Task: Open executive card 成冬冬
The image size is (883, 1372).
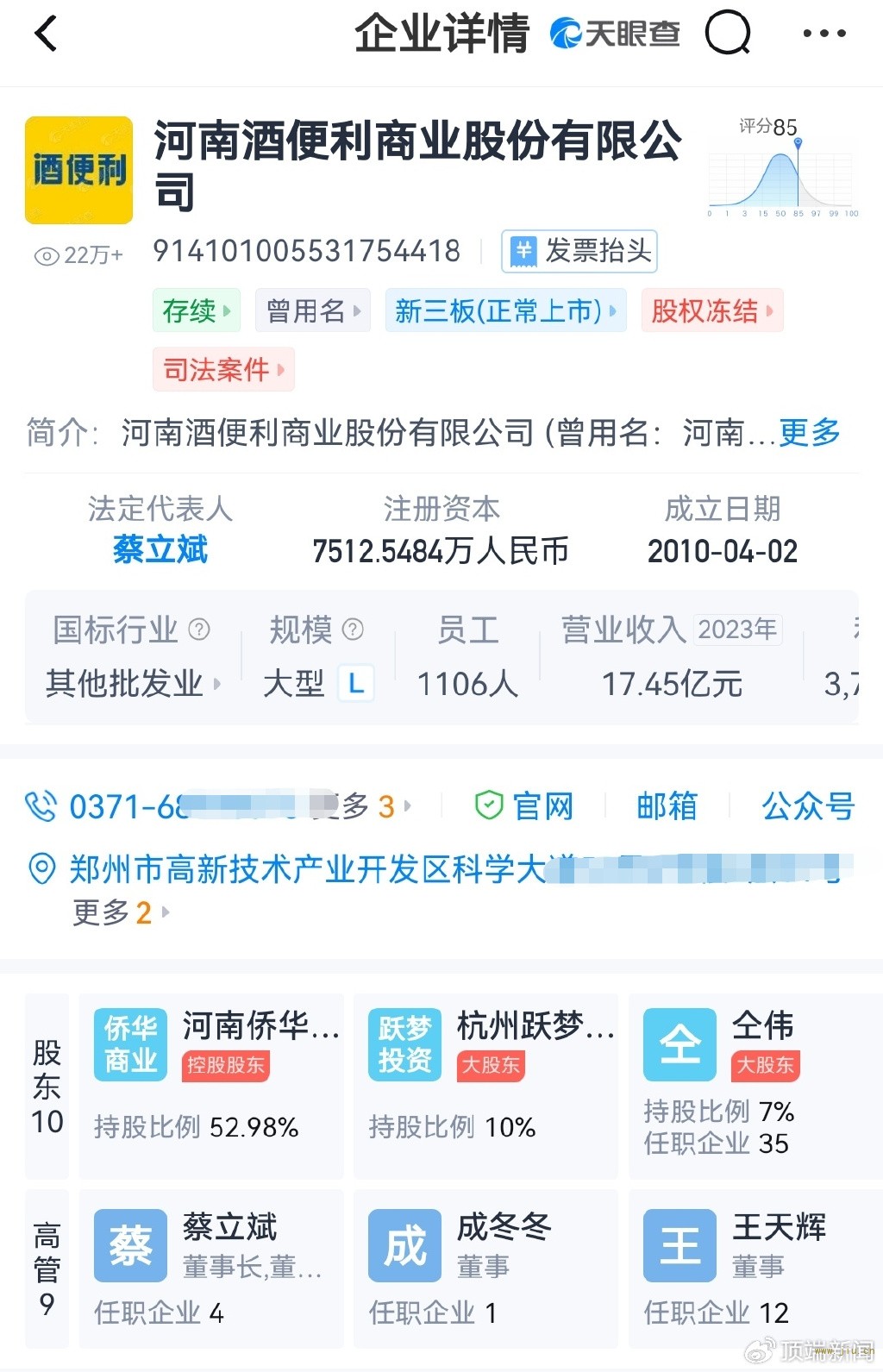Action: [485, 1268]
